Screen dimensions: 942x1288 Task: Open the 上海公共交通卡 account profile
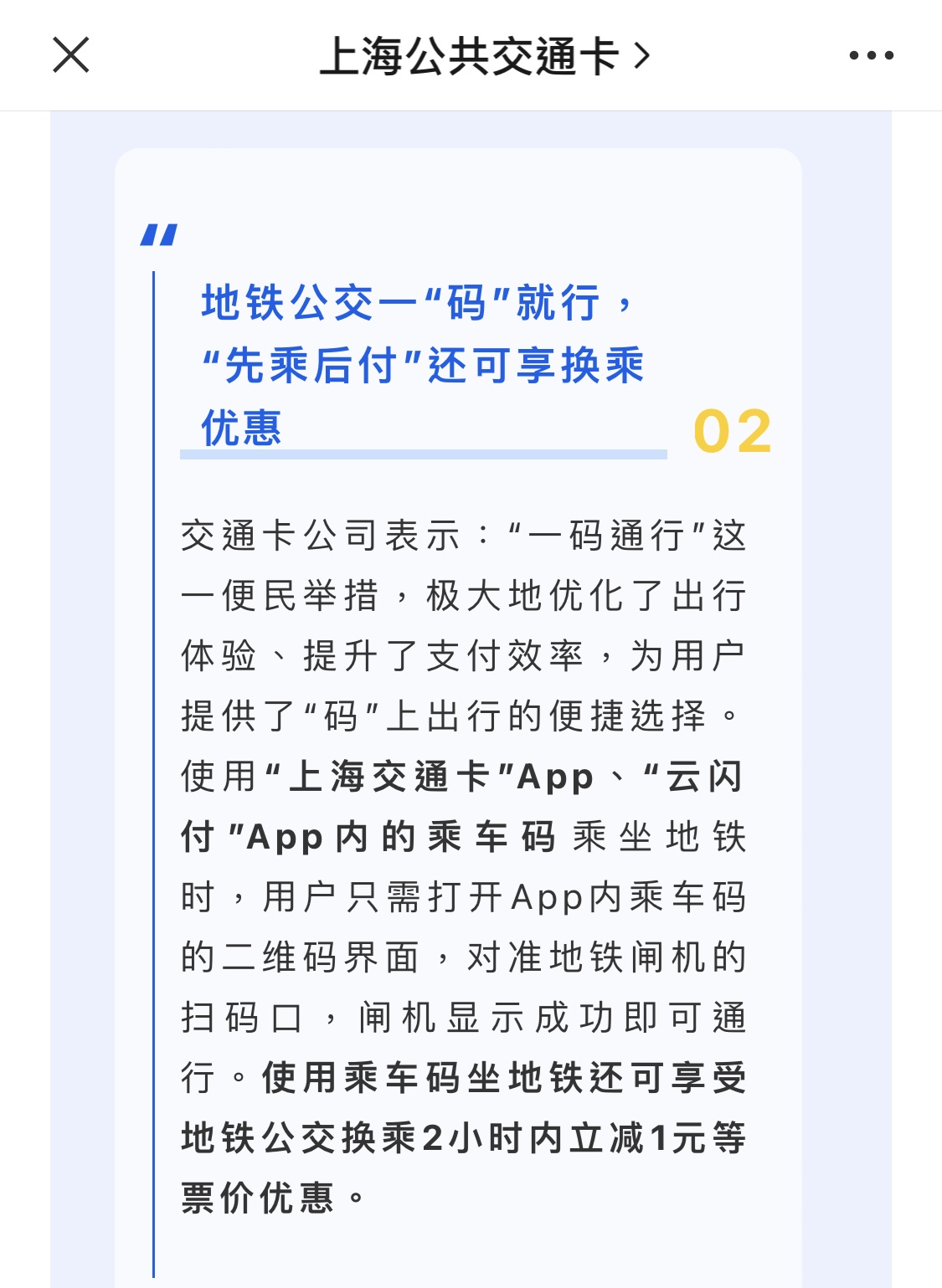coord(484,56)
